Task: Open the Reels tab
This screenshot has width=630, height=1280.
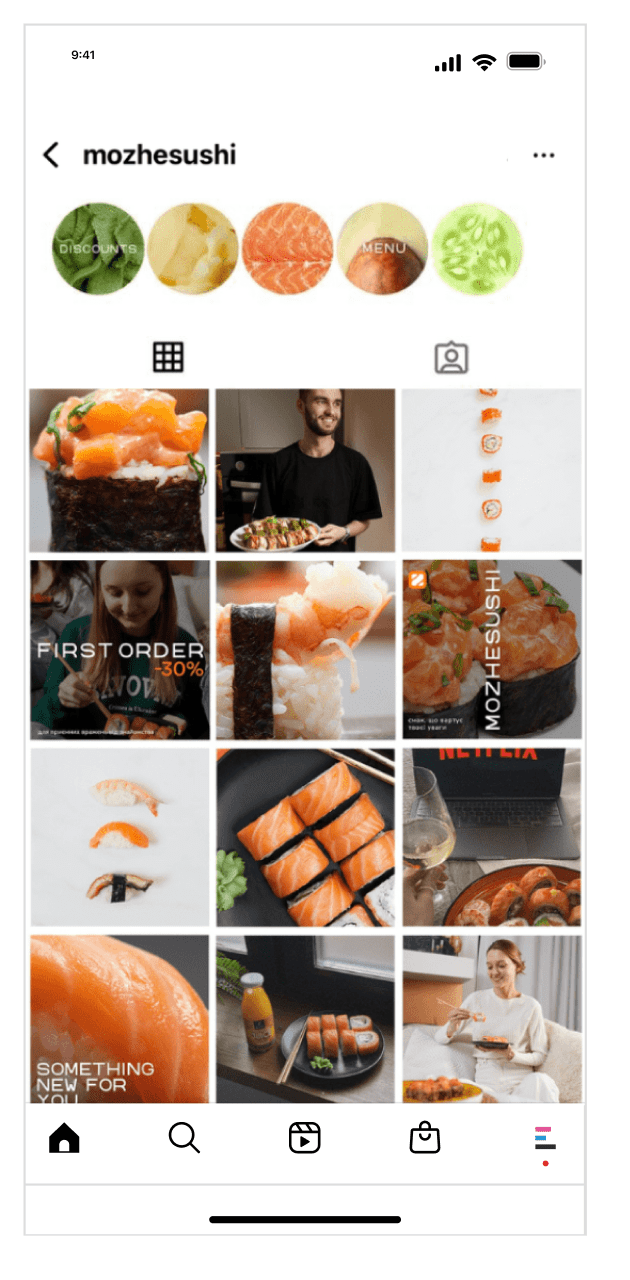Action: tap(304, 1138)
